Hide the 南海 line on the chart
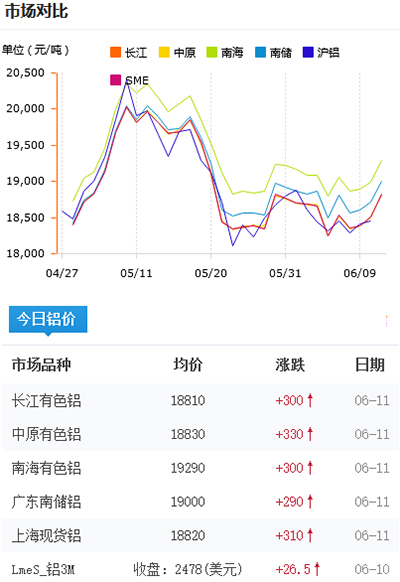This screenshot has width=400, height=582. [225, 52]
